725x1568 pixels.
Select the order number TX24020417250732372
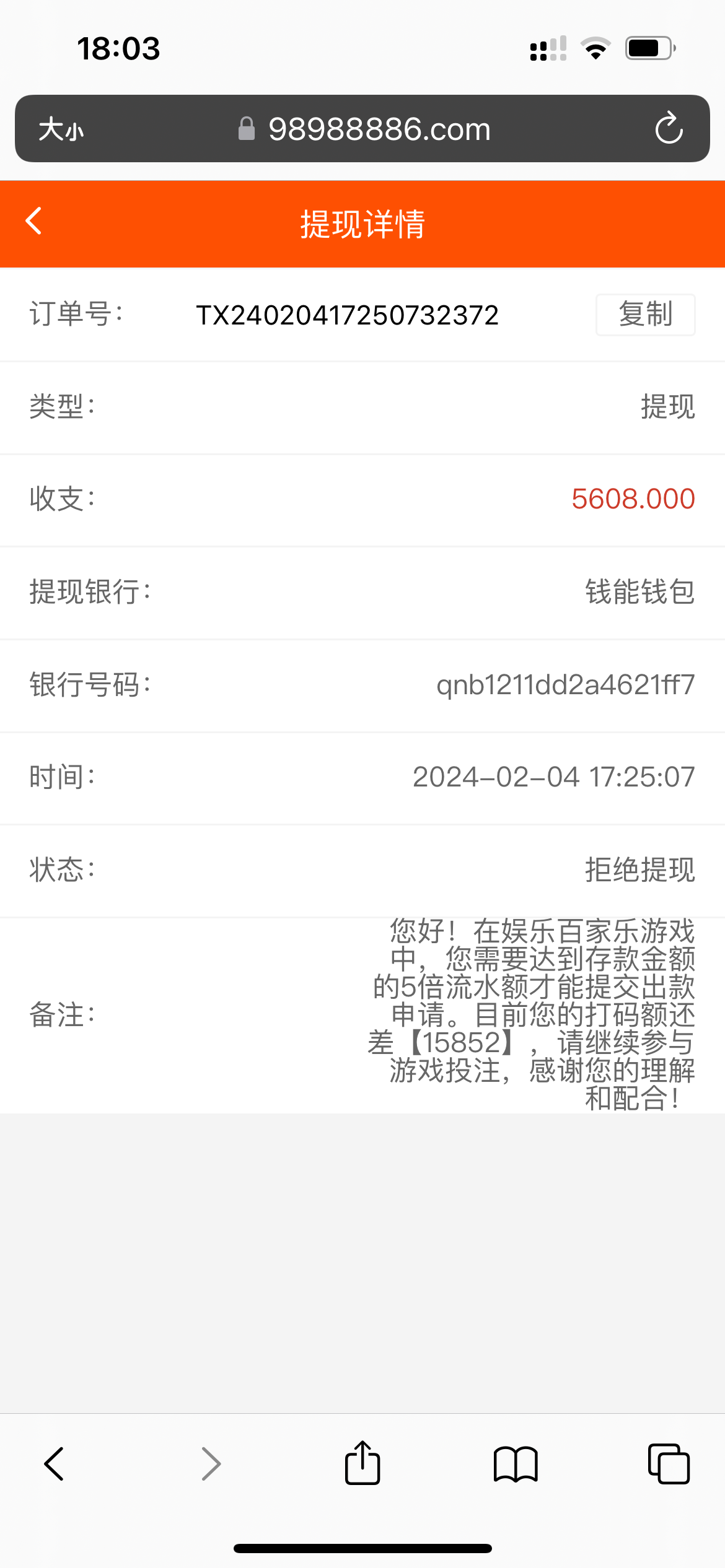coord(348,315)
